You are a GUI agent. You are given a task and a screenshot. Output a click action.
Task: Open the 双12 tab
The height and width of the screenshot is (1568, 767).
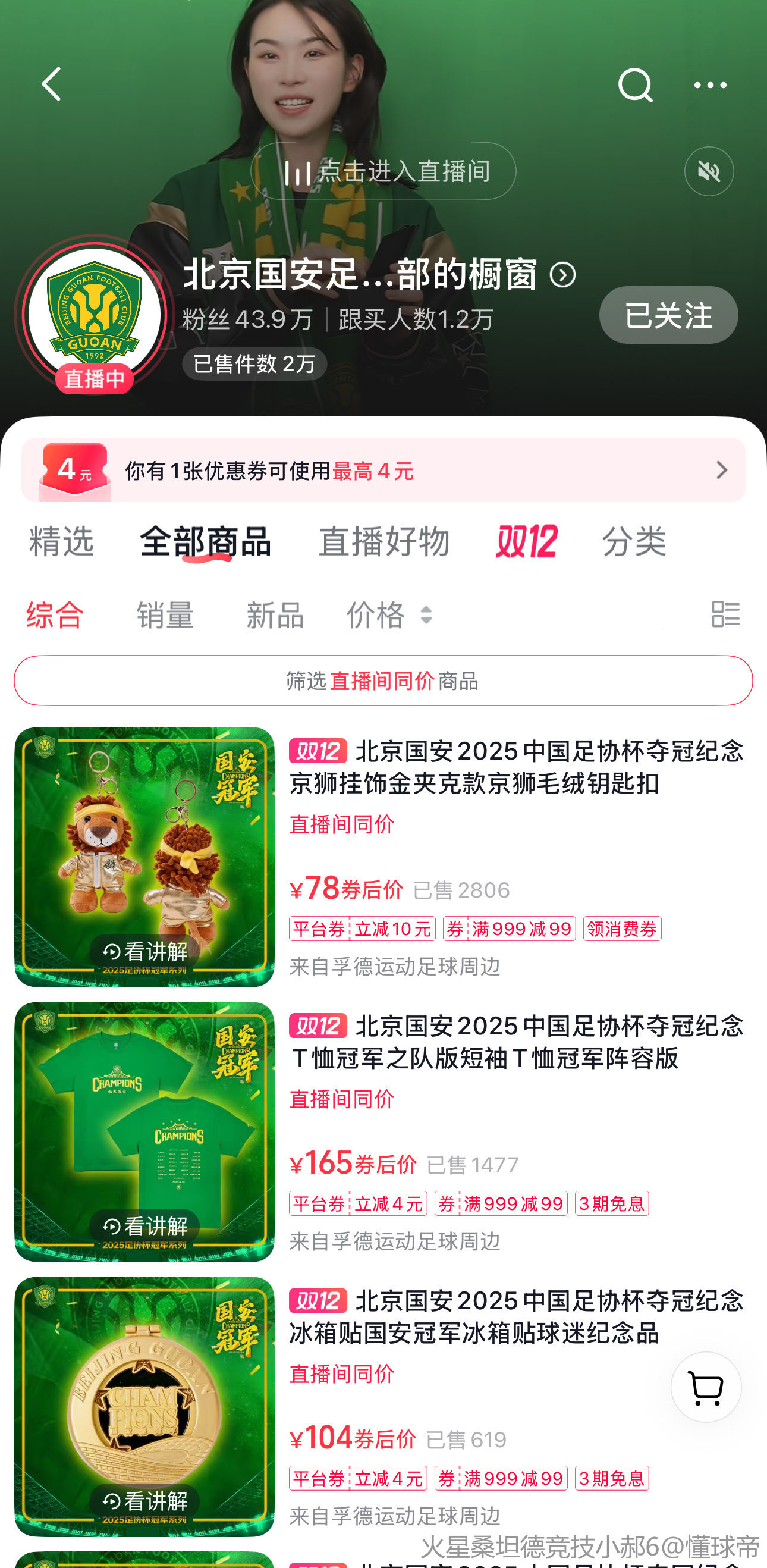[526, 541]
